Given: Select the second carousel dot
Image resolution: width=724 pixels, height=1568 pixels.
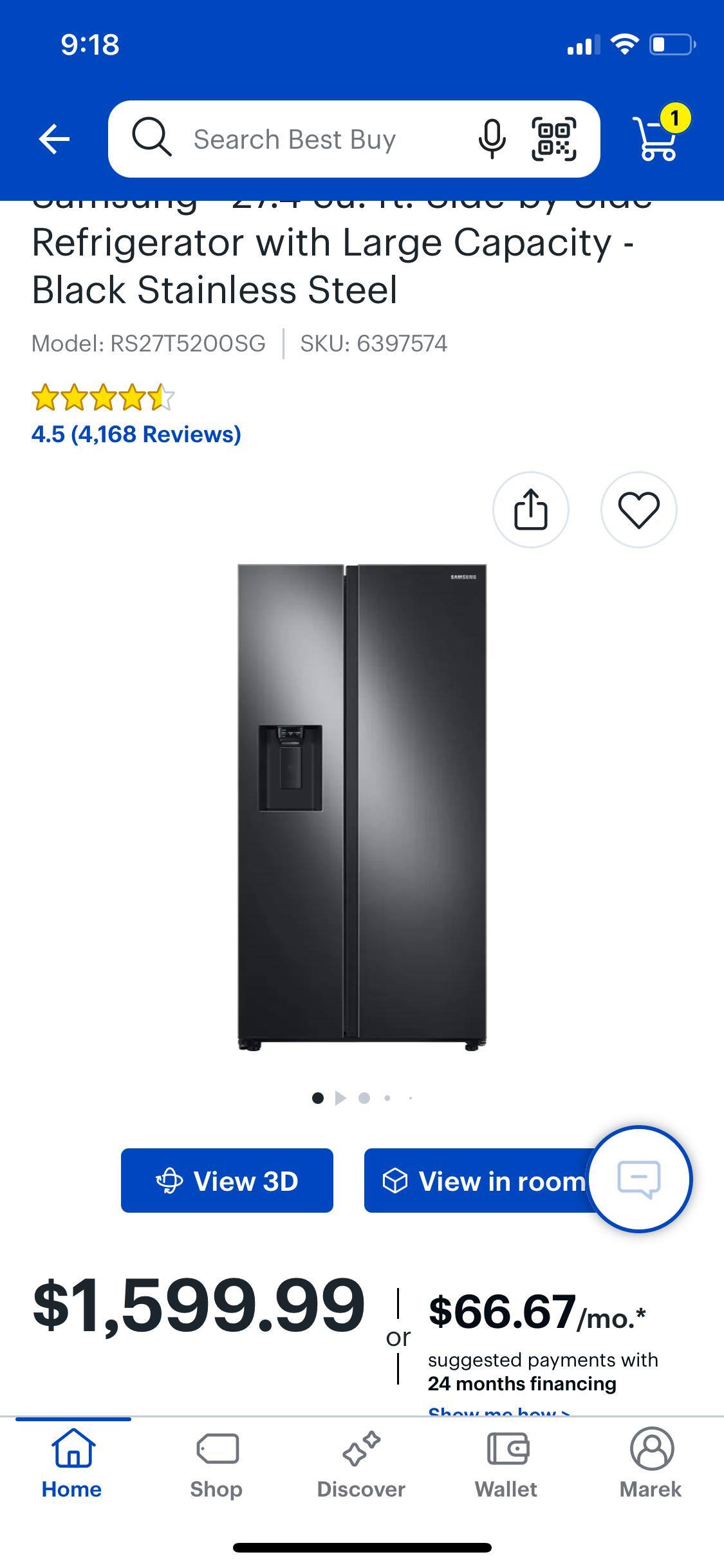Looking at the screenshot, I should click(x=364, y=1099).
